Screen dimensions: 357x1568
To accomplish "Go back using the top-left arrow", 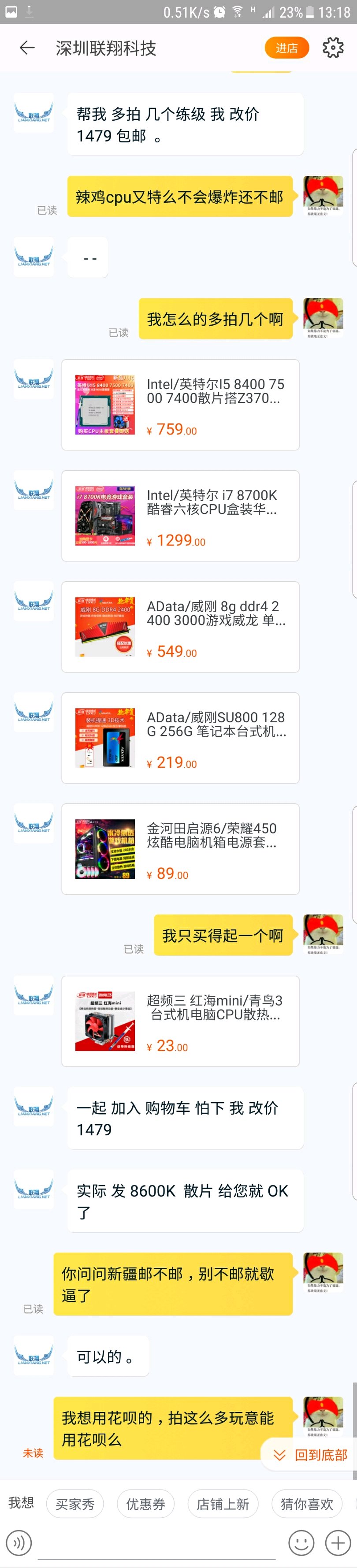I will (x=27, y=48).
